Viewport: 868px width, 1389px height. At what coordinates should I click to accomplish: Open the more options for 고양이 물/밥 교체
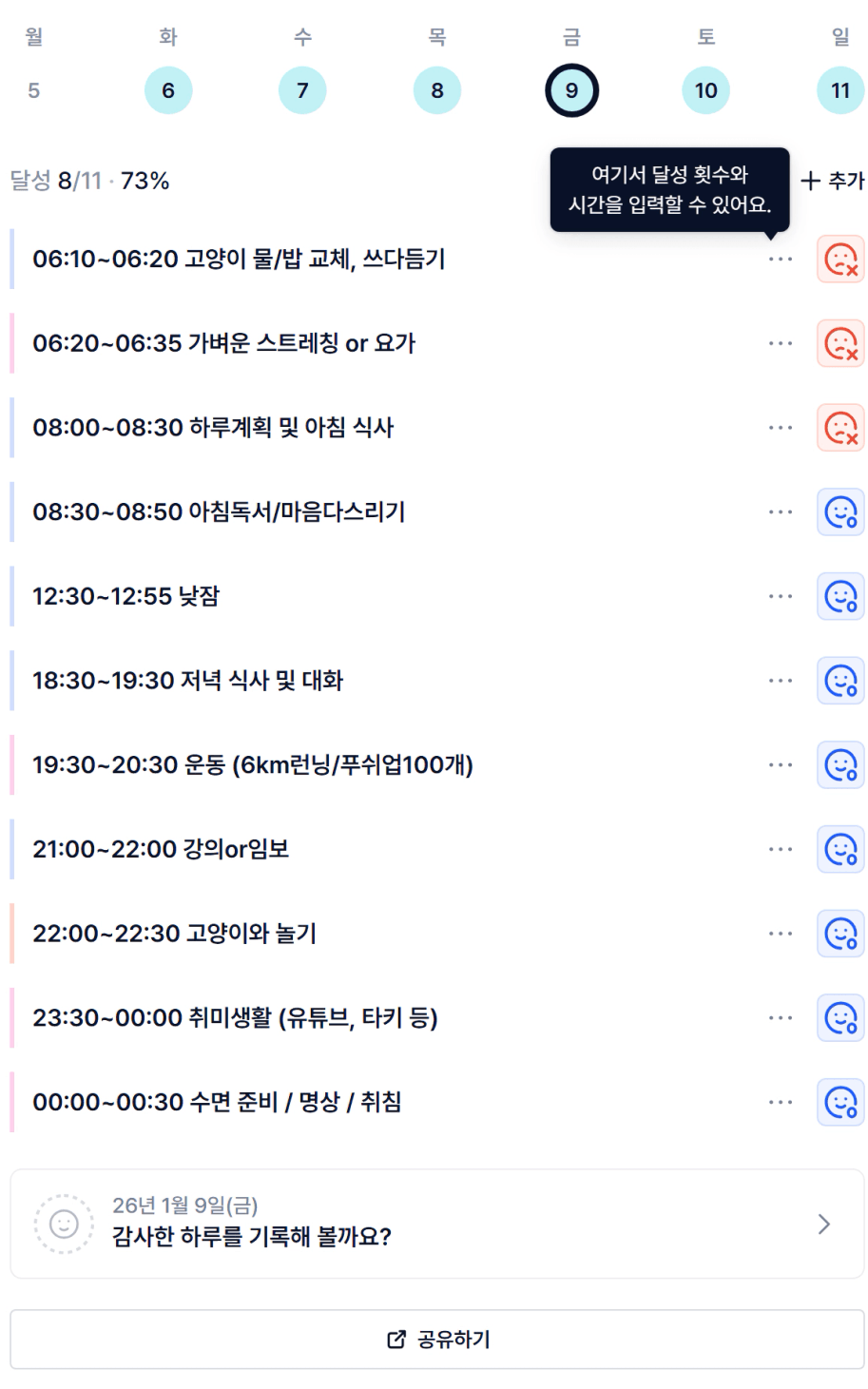click(781, 260)
